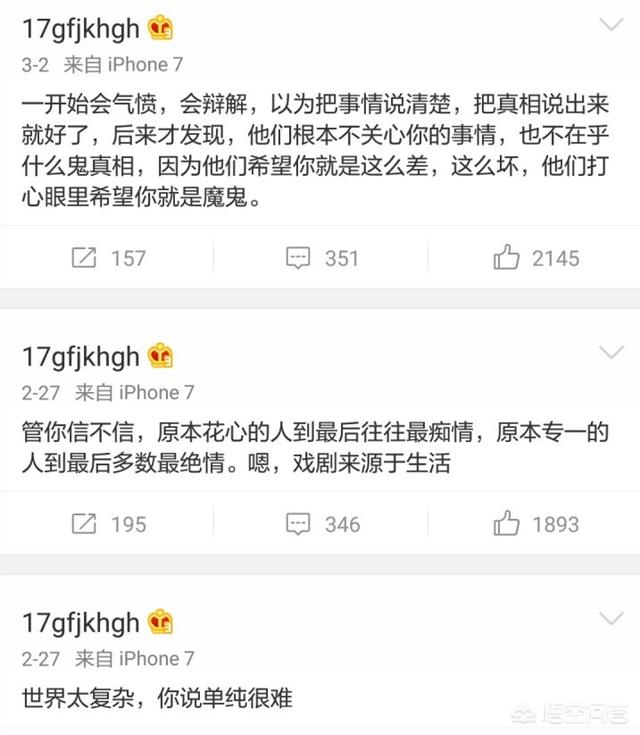This screenshot has height=735, width=640.
Task: Open the 351 comments on the 3-2 post
Action: 321,258
